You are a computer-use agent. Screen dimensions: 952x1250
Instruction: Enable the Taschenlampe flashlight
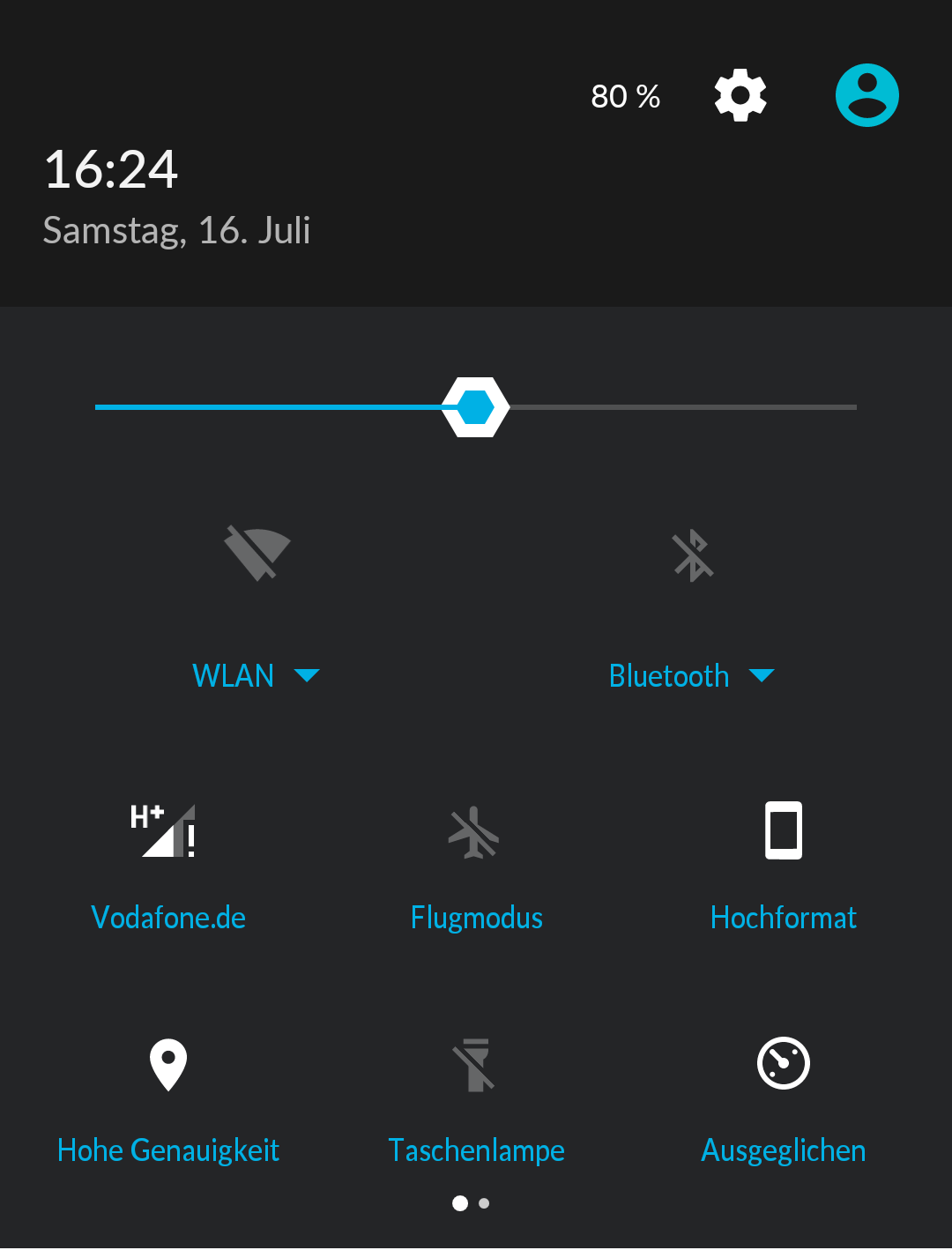pyautogui.click(x=476, y=1063)
